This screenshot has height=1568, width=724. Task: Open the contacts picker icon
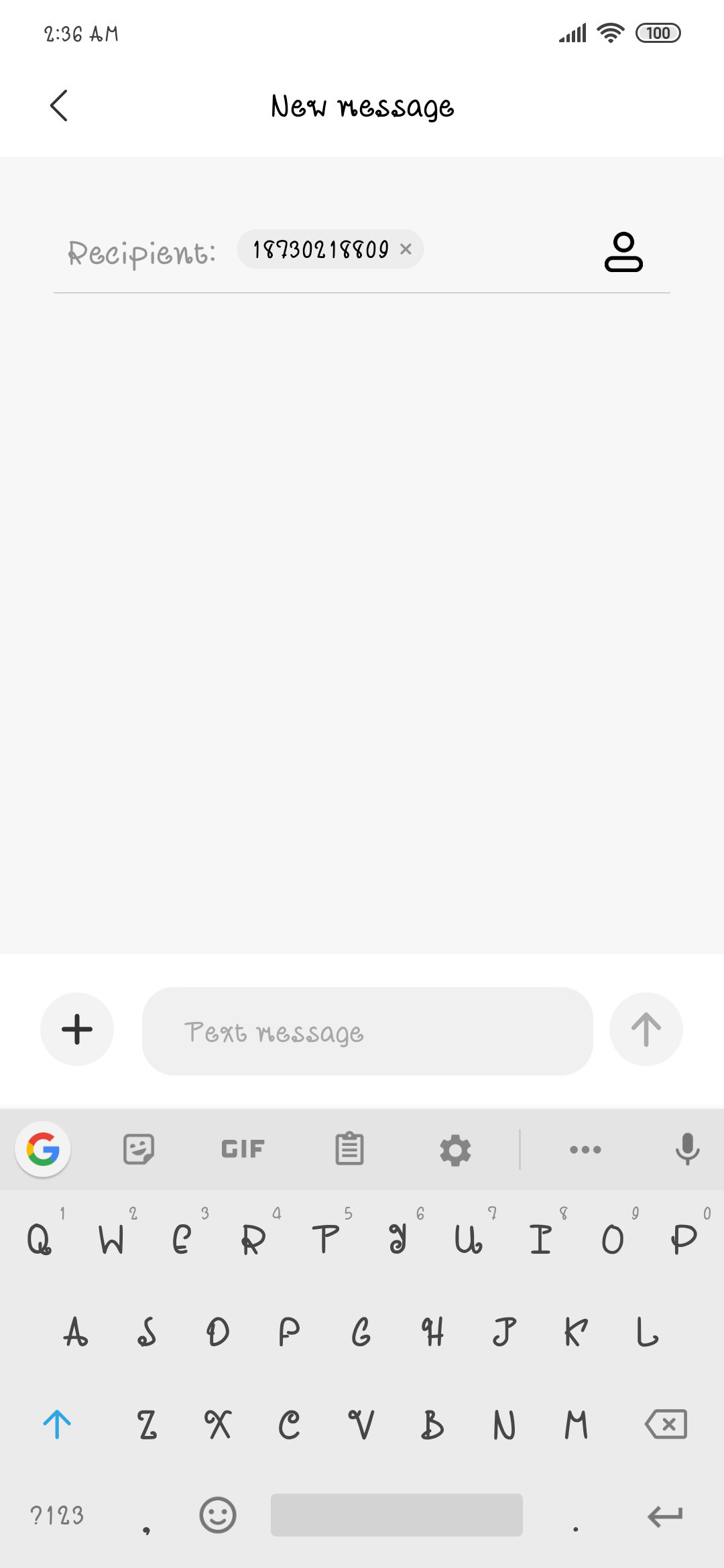[x=623, y=252]
